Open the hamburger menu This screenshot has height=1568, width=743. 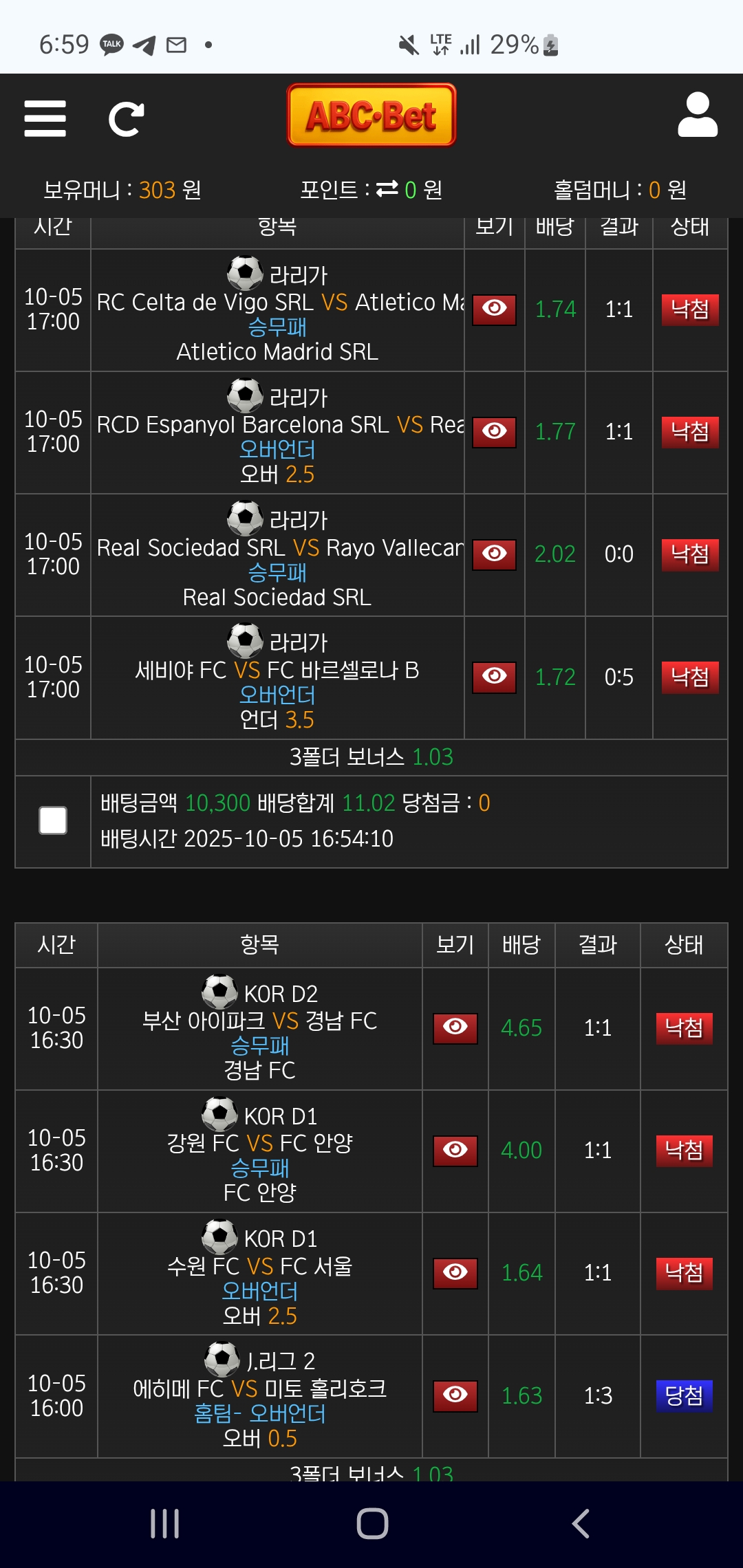pyautogui.click(x=45, y=118)
